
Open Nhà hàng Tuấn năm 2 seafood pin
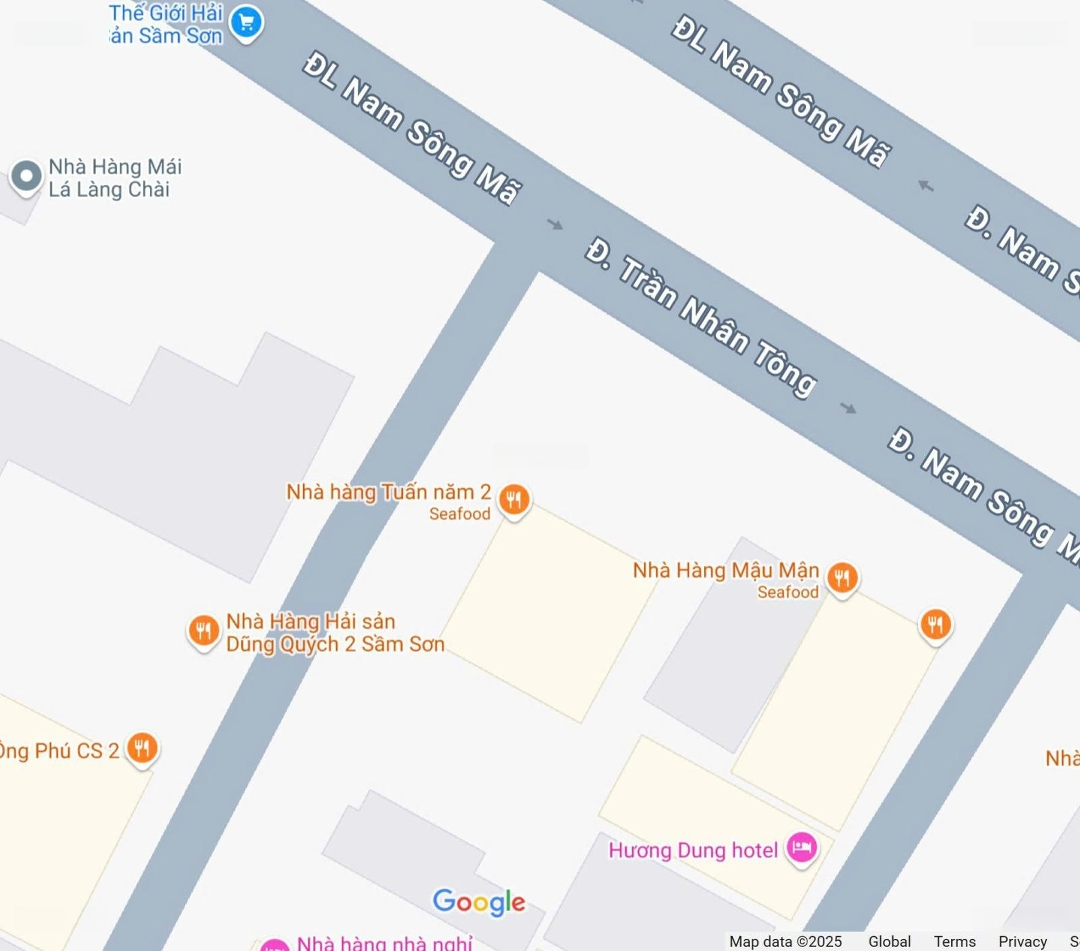point(514,498)
